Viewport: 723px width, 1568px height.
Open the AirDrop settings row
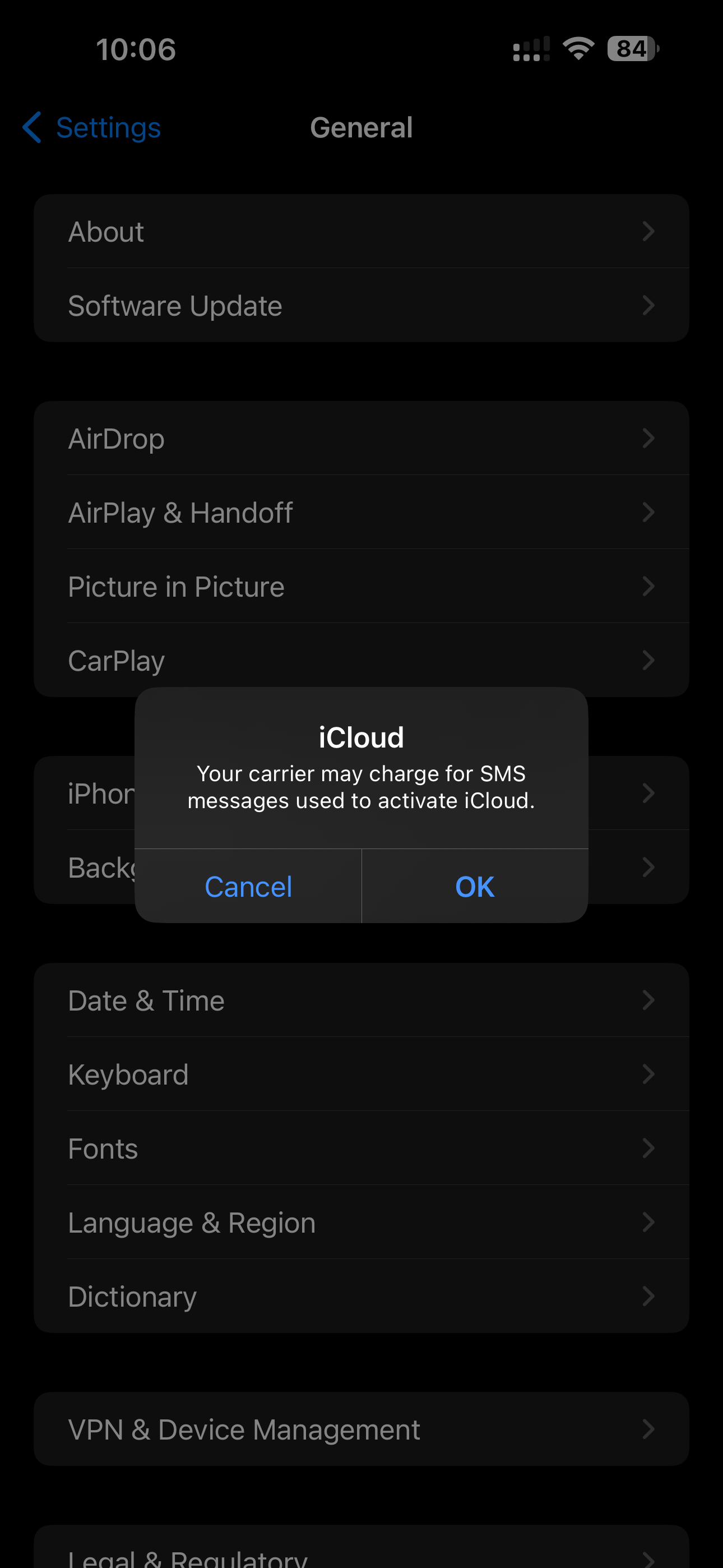coord(361,438)
